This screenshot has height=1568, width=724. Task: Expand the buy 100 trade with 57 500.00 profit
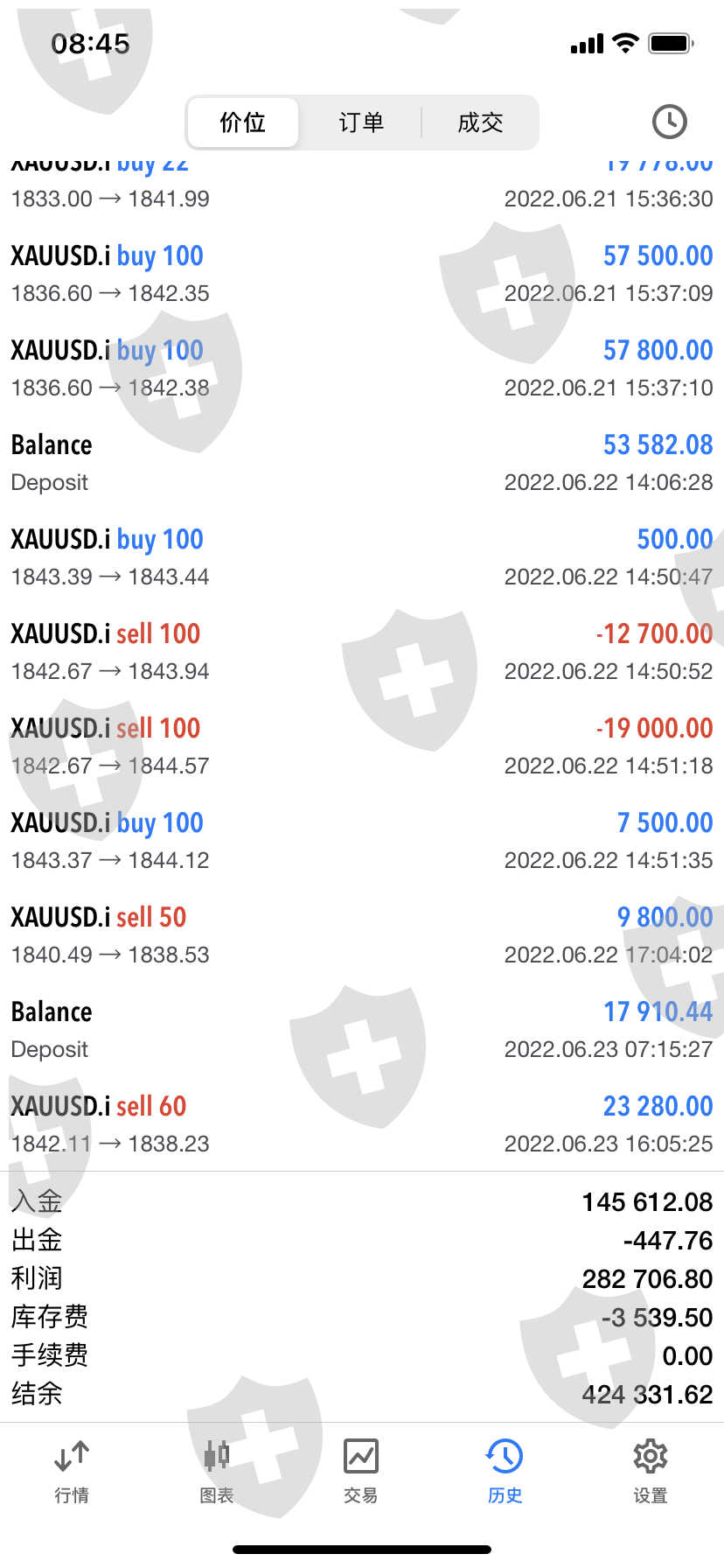pos(362,274)
